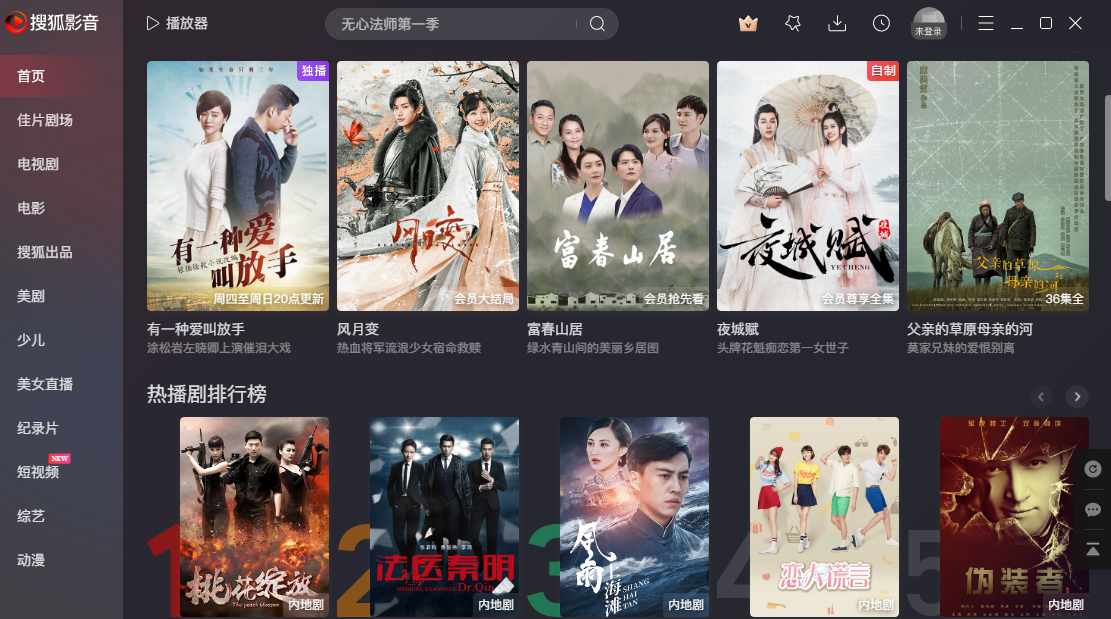Open the downloads icon

tap(837, 23)
